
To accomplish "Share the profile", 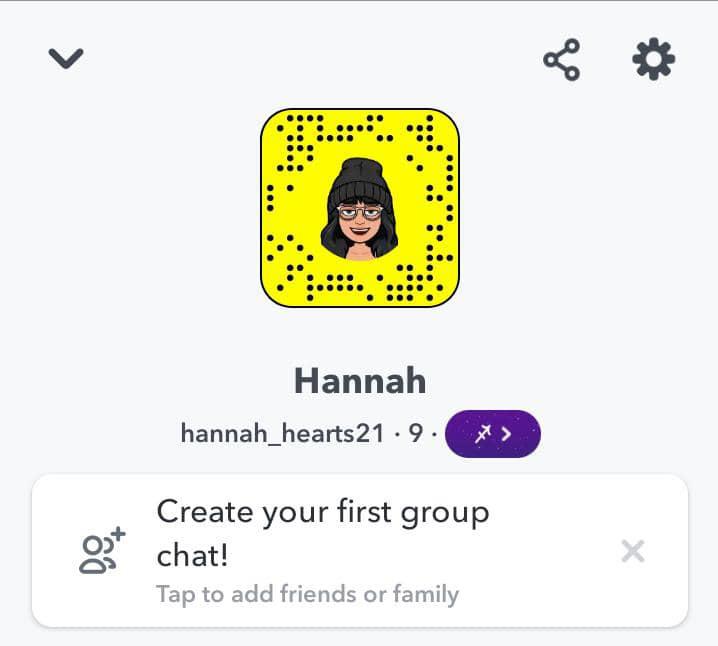I will [x=562, y=60].
